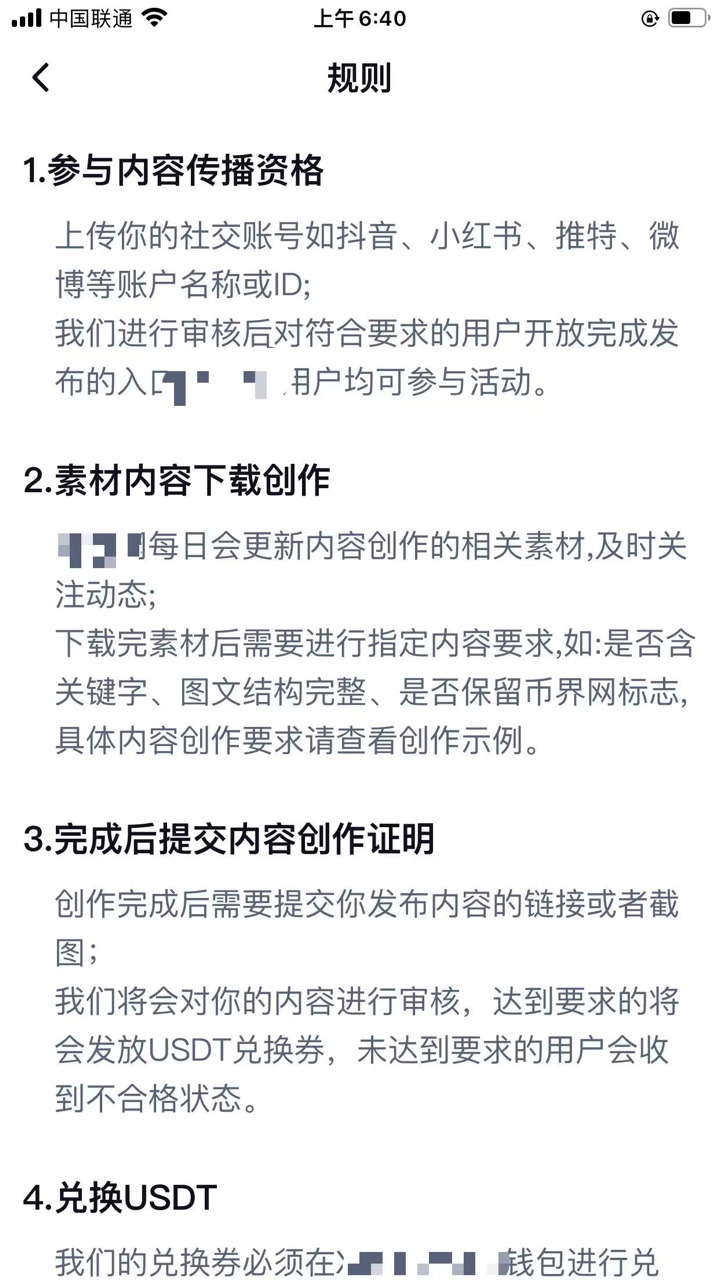Go back from the 规则 page
The image size is (720, 1280).
pyautogui.click(x=41, y=78)
